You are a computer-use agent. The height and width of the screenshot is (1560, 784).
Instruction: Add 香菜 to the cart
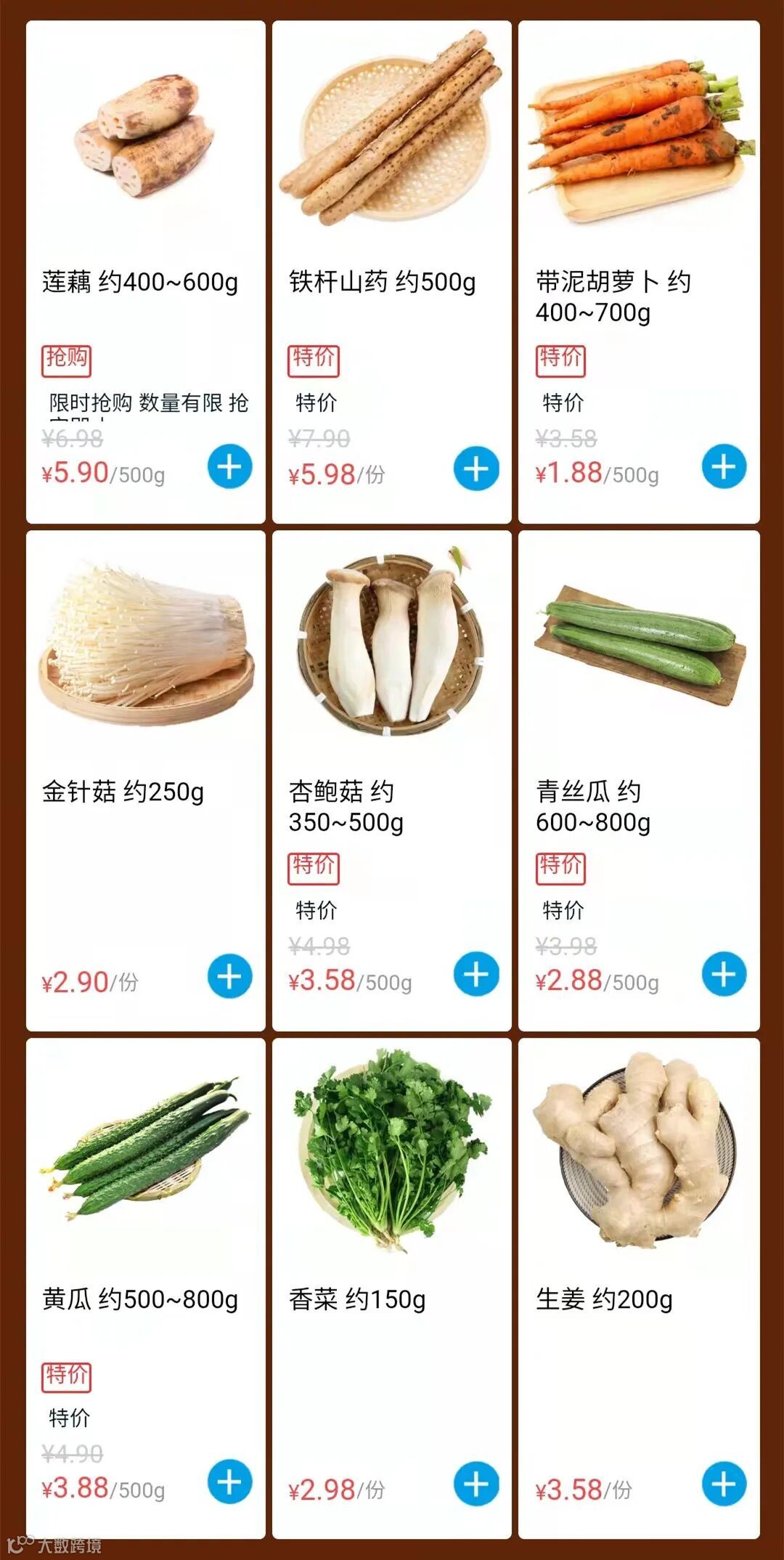pyautogui.click(x=476, y=1484)
